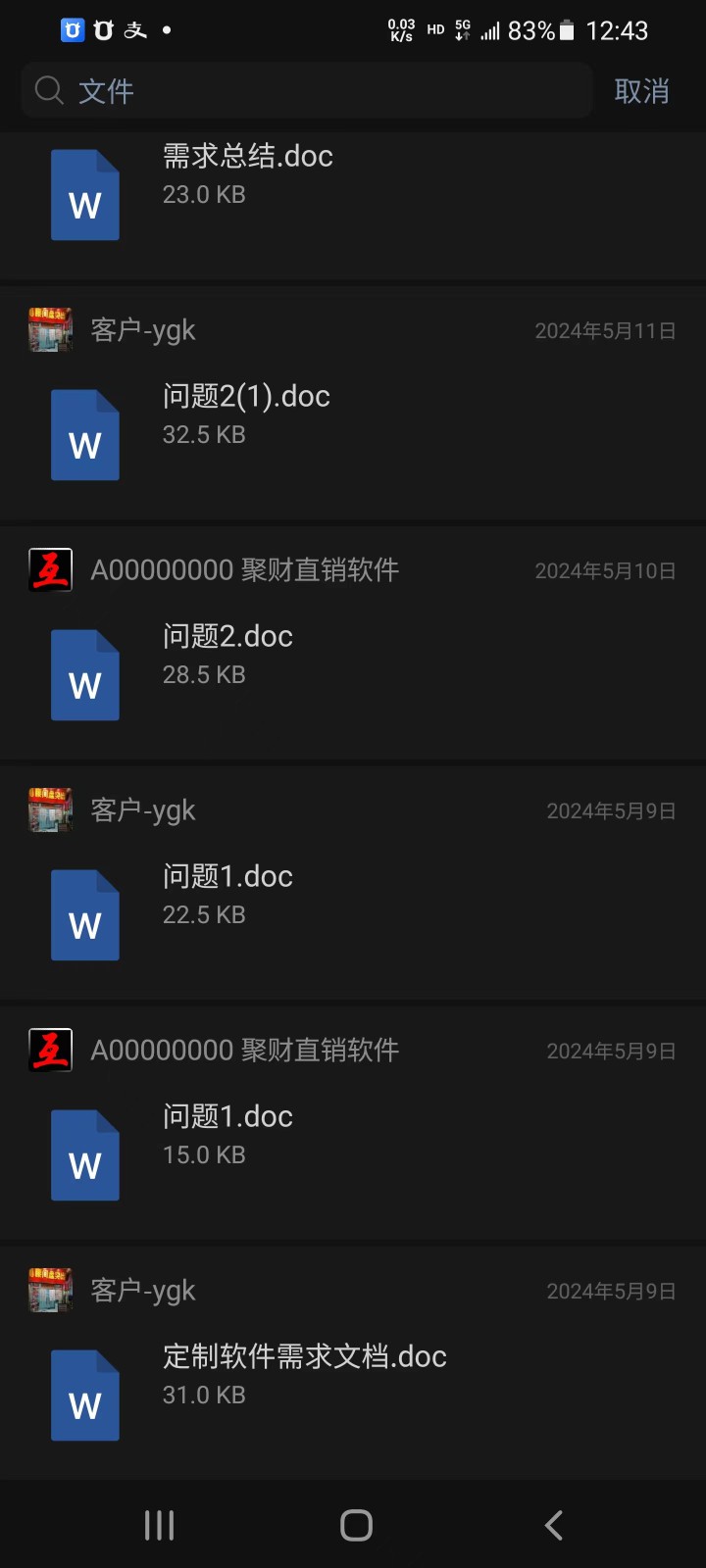Viewport: 706px width, 1568px height.
Task: Go back using system navigation bar
Action: [554, 1525]
